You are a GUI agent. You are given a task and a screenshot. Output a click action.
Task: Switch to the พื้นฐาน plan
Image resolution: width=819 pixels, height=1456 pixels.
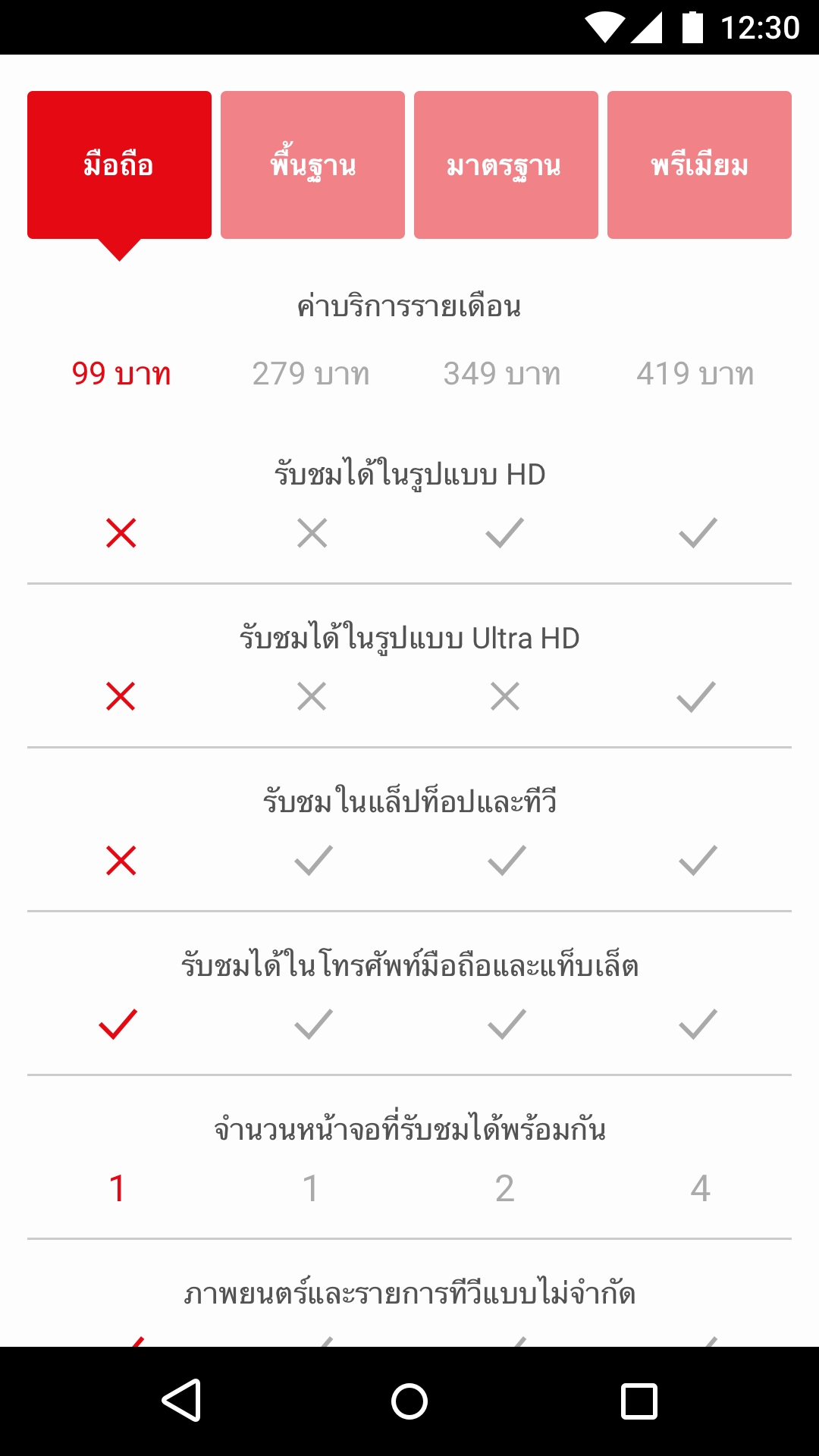312,165
